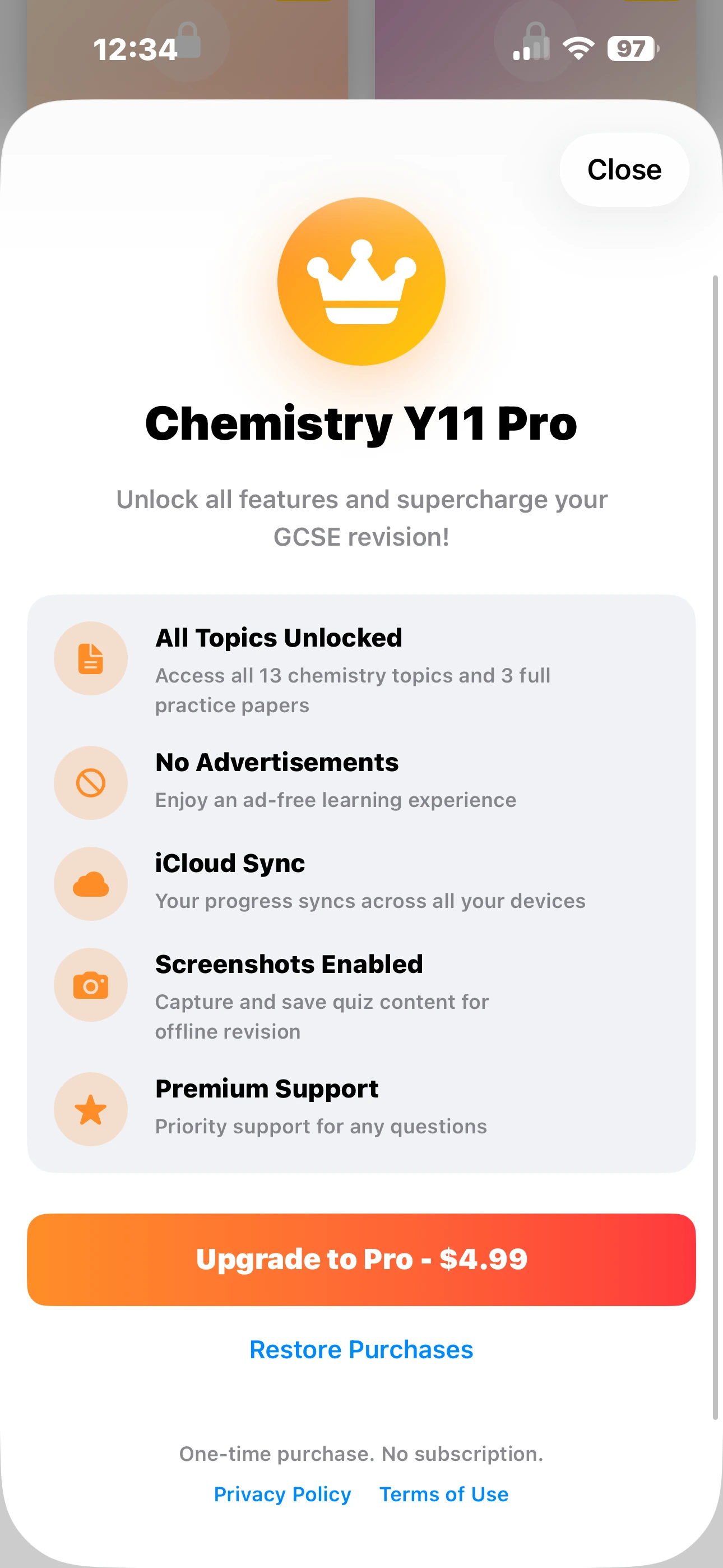Image resolution: width=723 pixels, height=1568 pixels.
Task: Dismiss the paywall with Close
Action: [x=623, y=169]
